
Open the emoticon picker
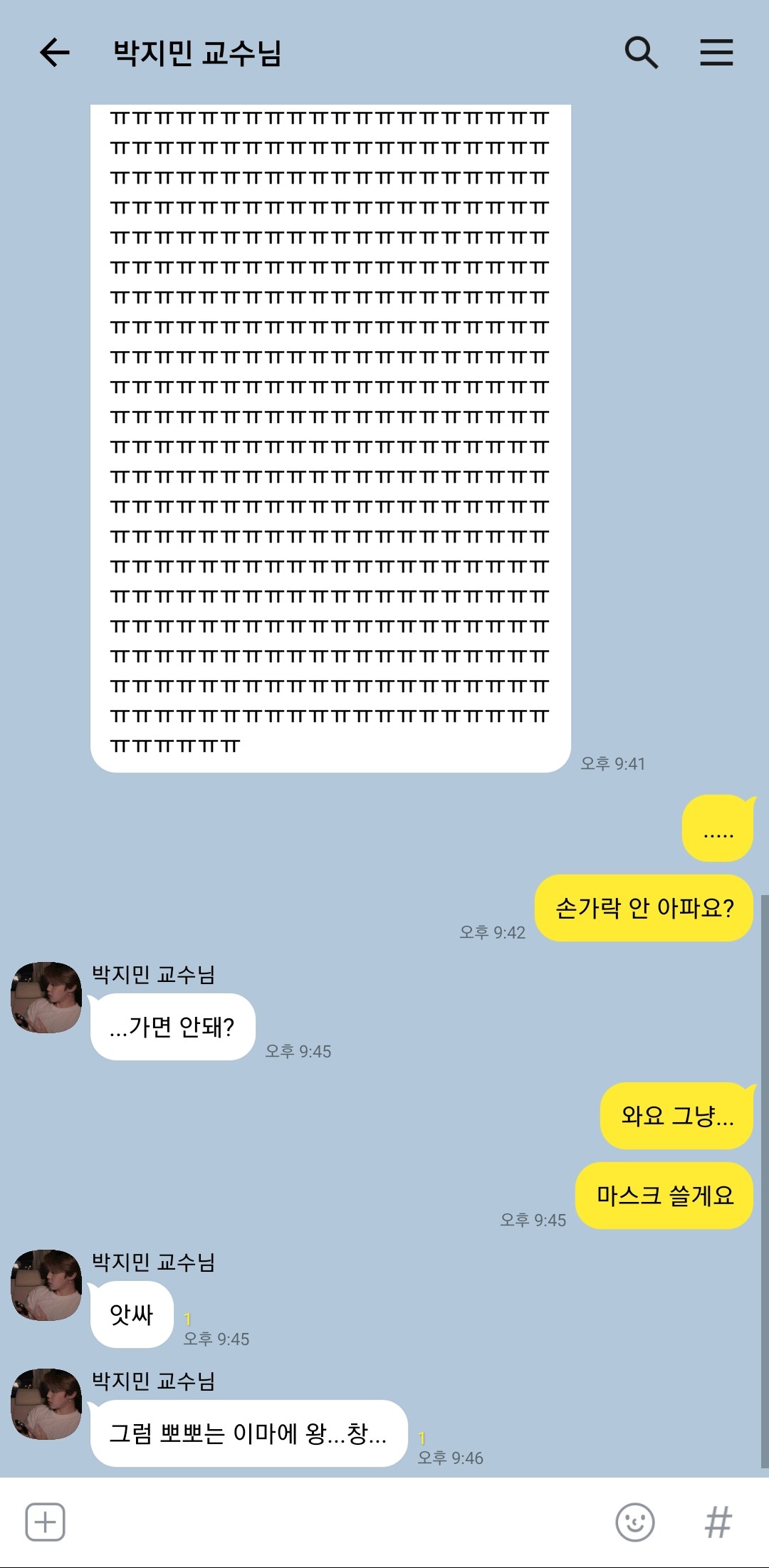(634, 1522)
